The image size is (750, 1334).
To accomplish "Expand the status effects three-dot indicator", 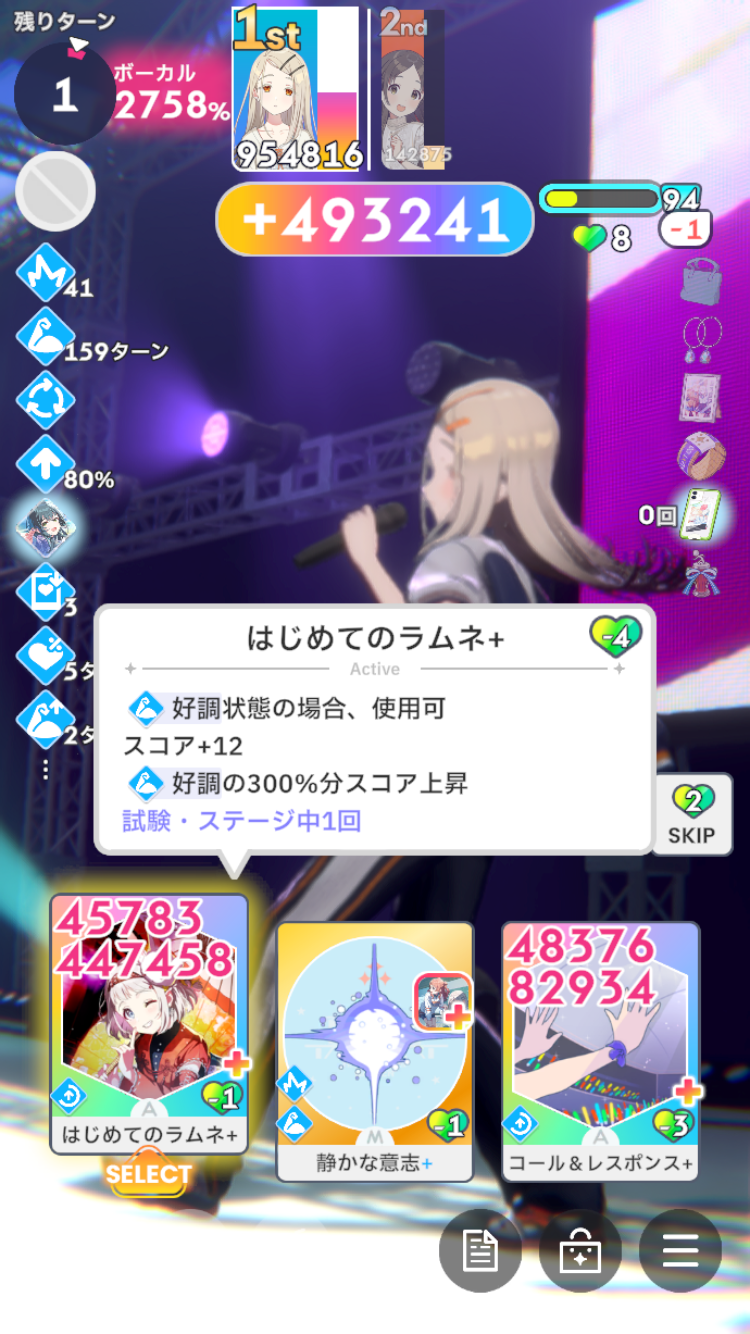I will pyautogui.click(x=44, y=769).
